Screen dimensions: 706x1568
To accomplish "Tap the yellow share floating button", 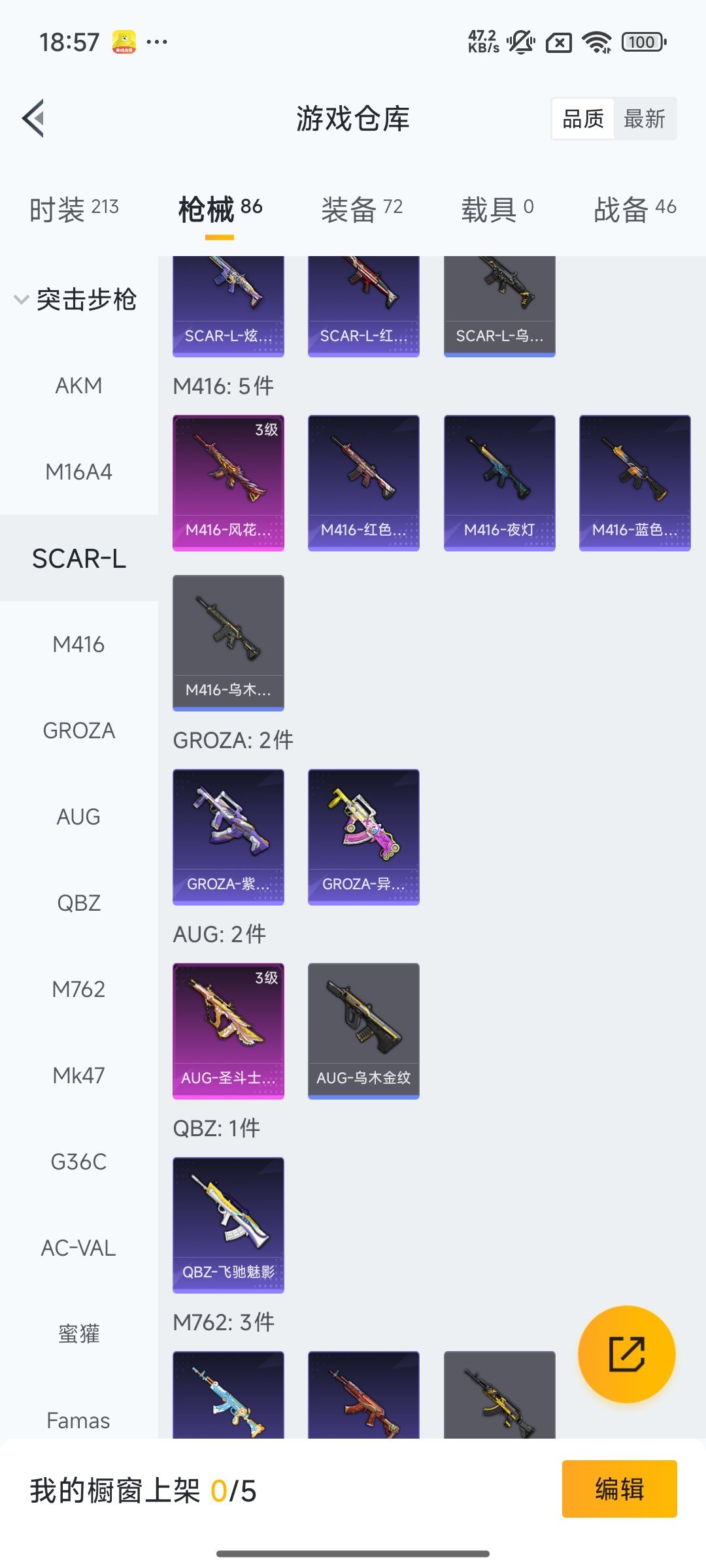I will point(626,1354).
